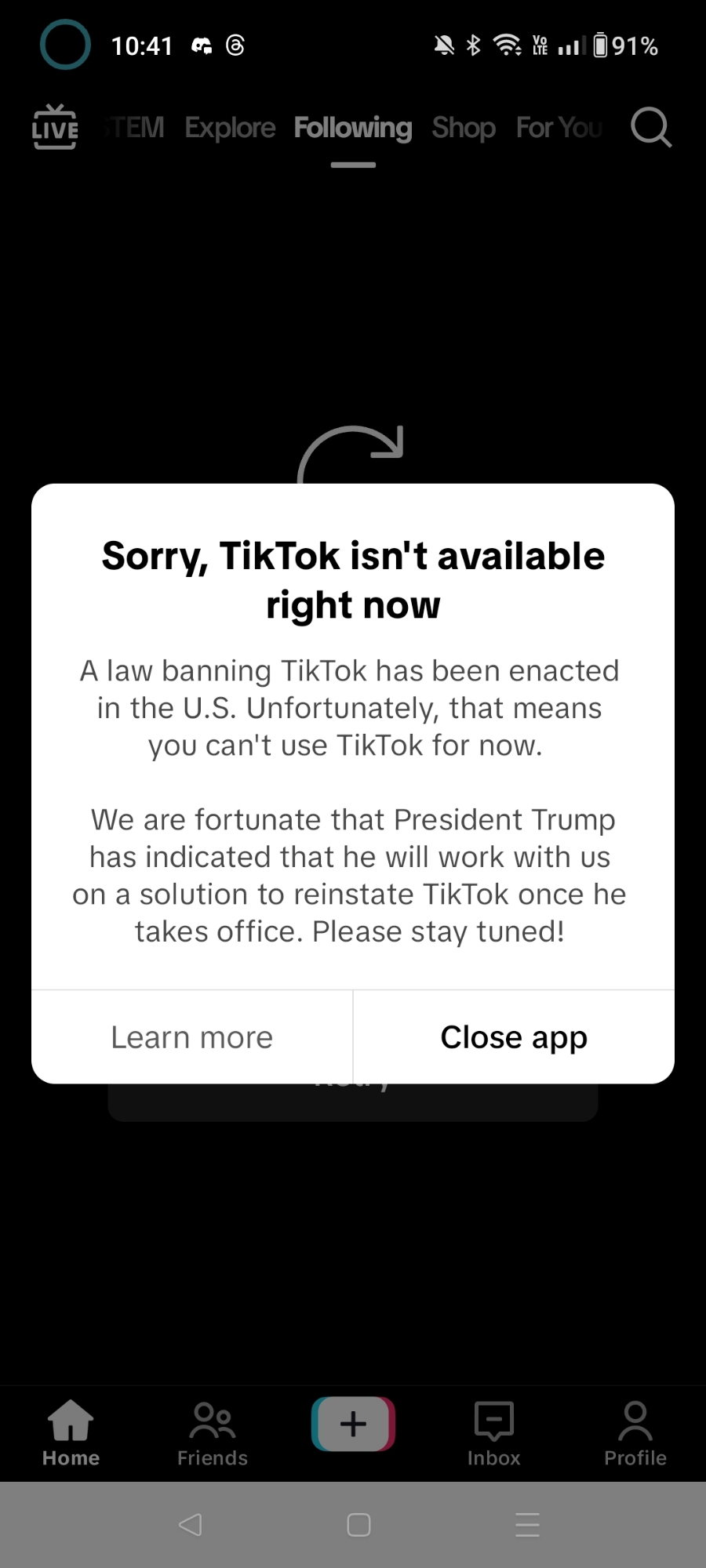Switch to the Explore tab
The width and height of the screenshot is (706, 1568).
tap(230, 127)
